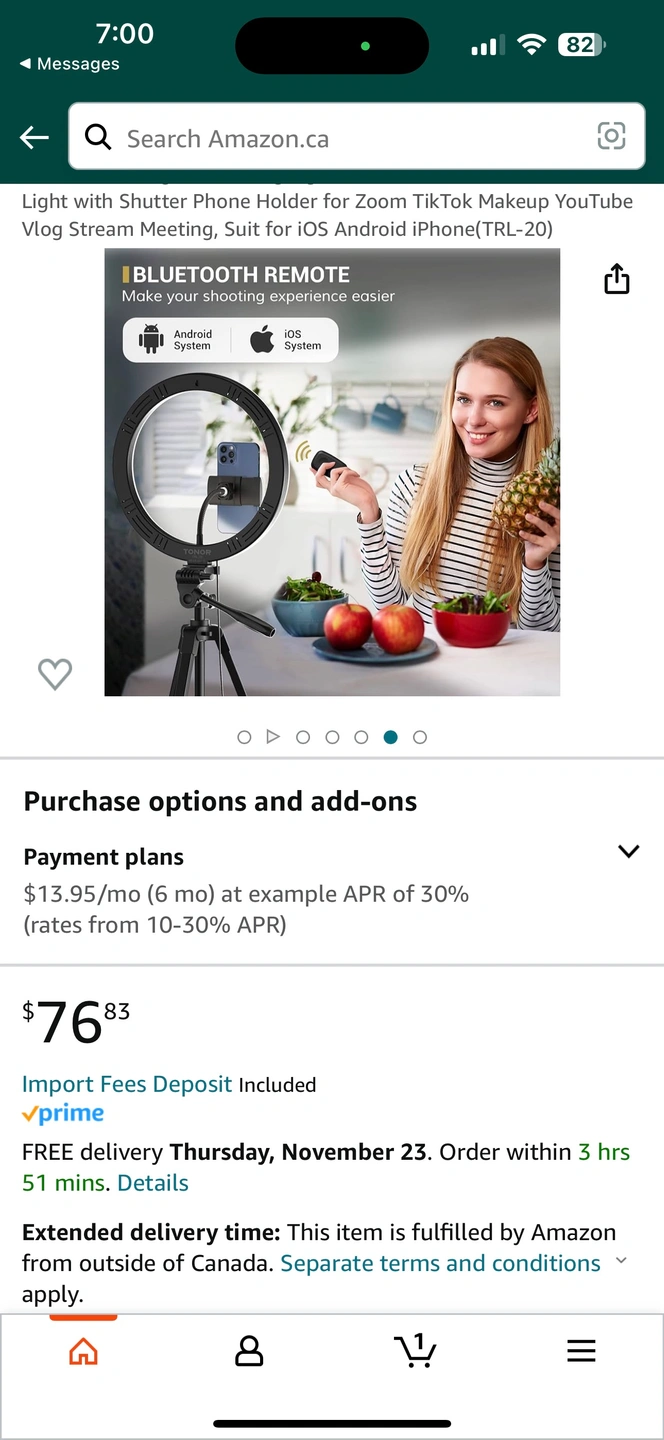
Task: Open Import Fees Deposit info
Action: pos(127,1084)
